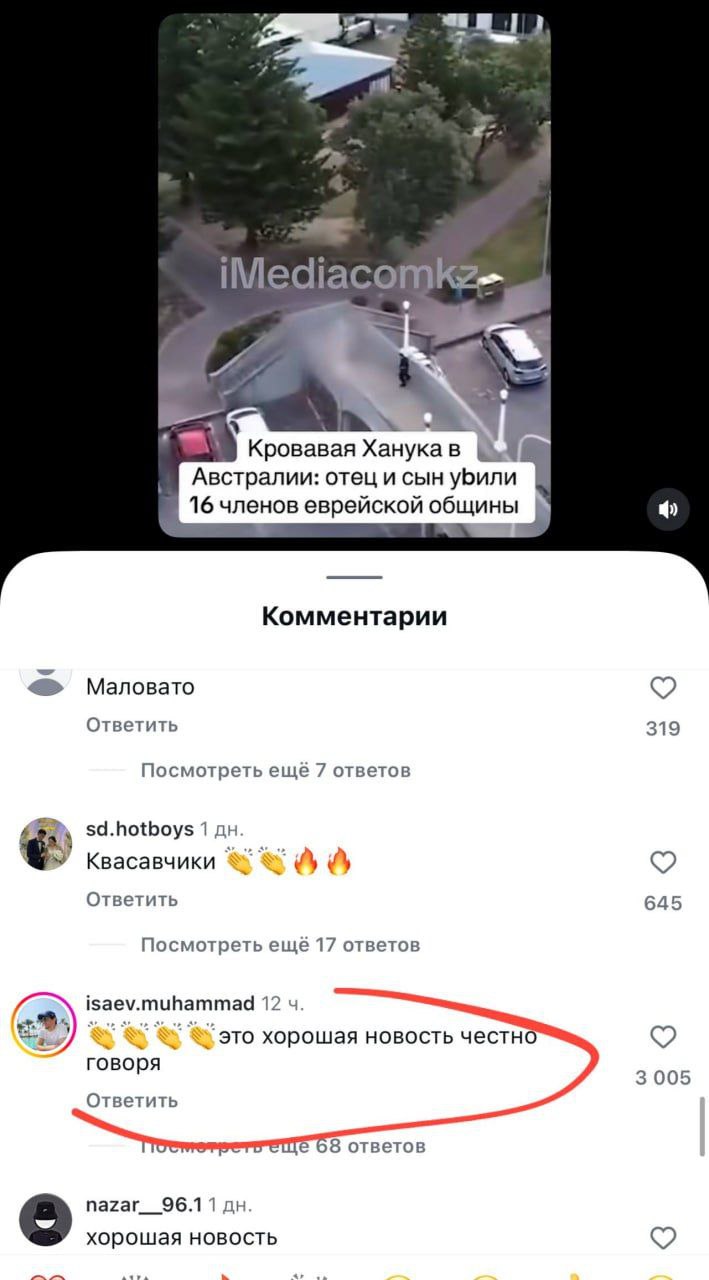Viewport: 709px width, 1280px height.
Task: Tap Ответить under isaev.muhammad's comment
Action: coord(132,1100)
